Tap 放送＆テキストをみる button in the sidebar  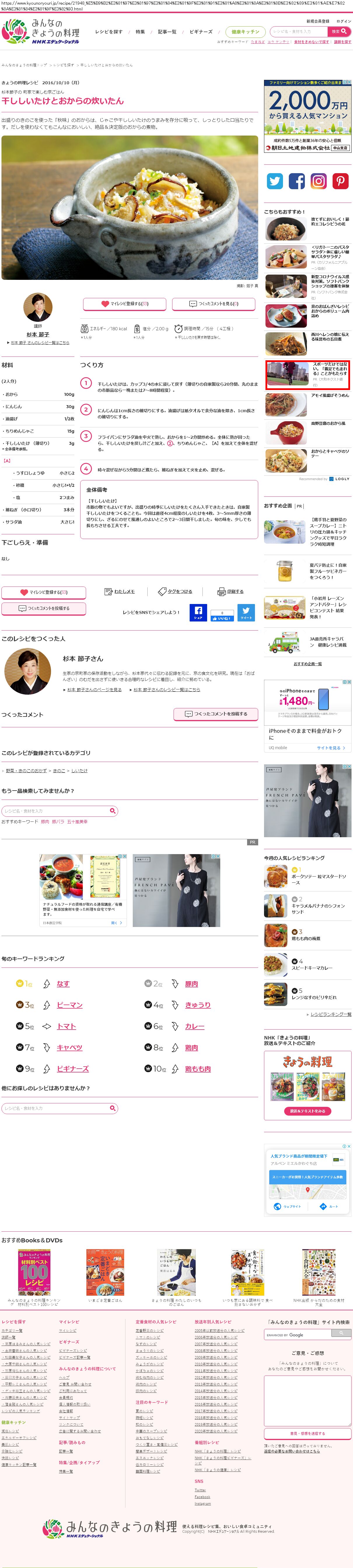(x=307, y=1111)
